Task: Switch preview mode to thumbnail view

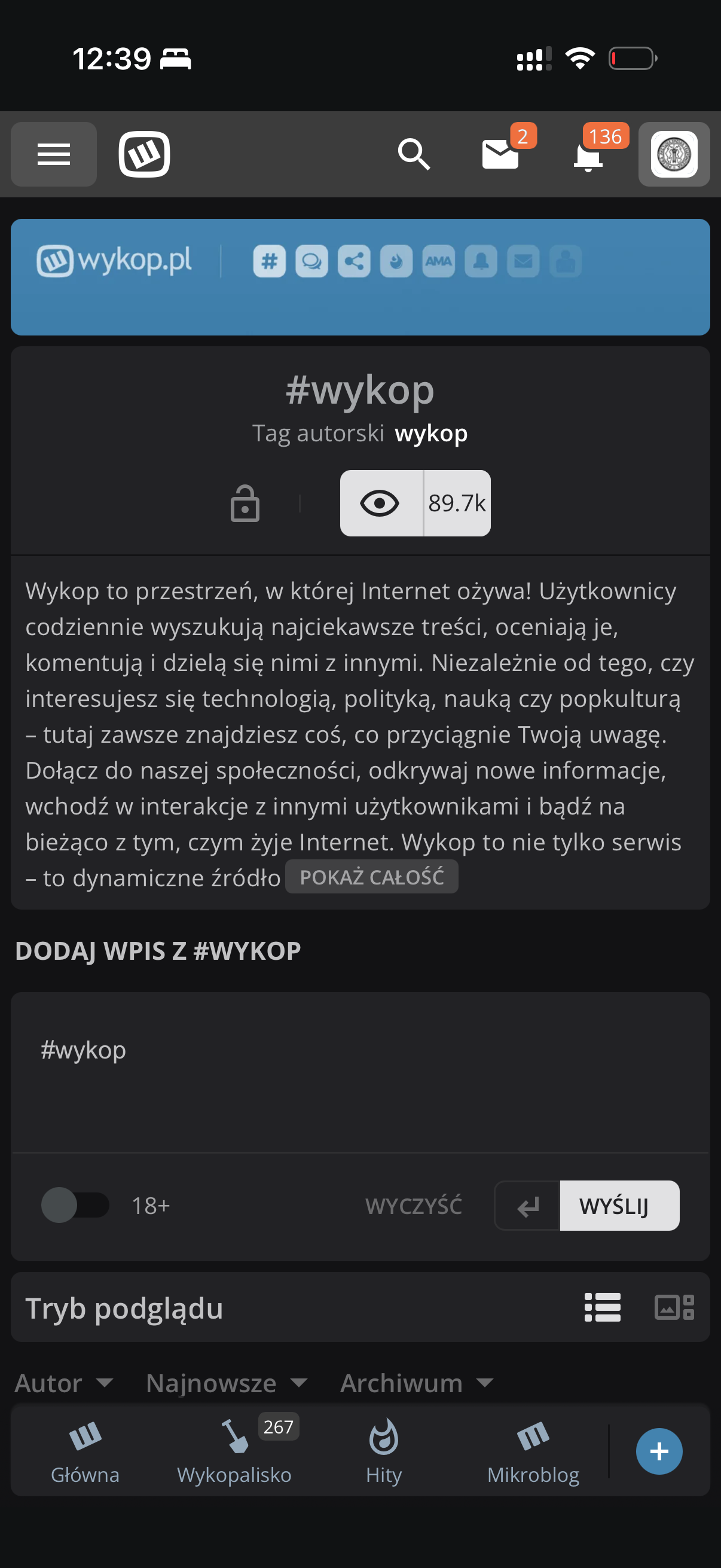Action: [x=674, y=1307]
